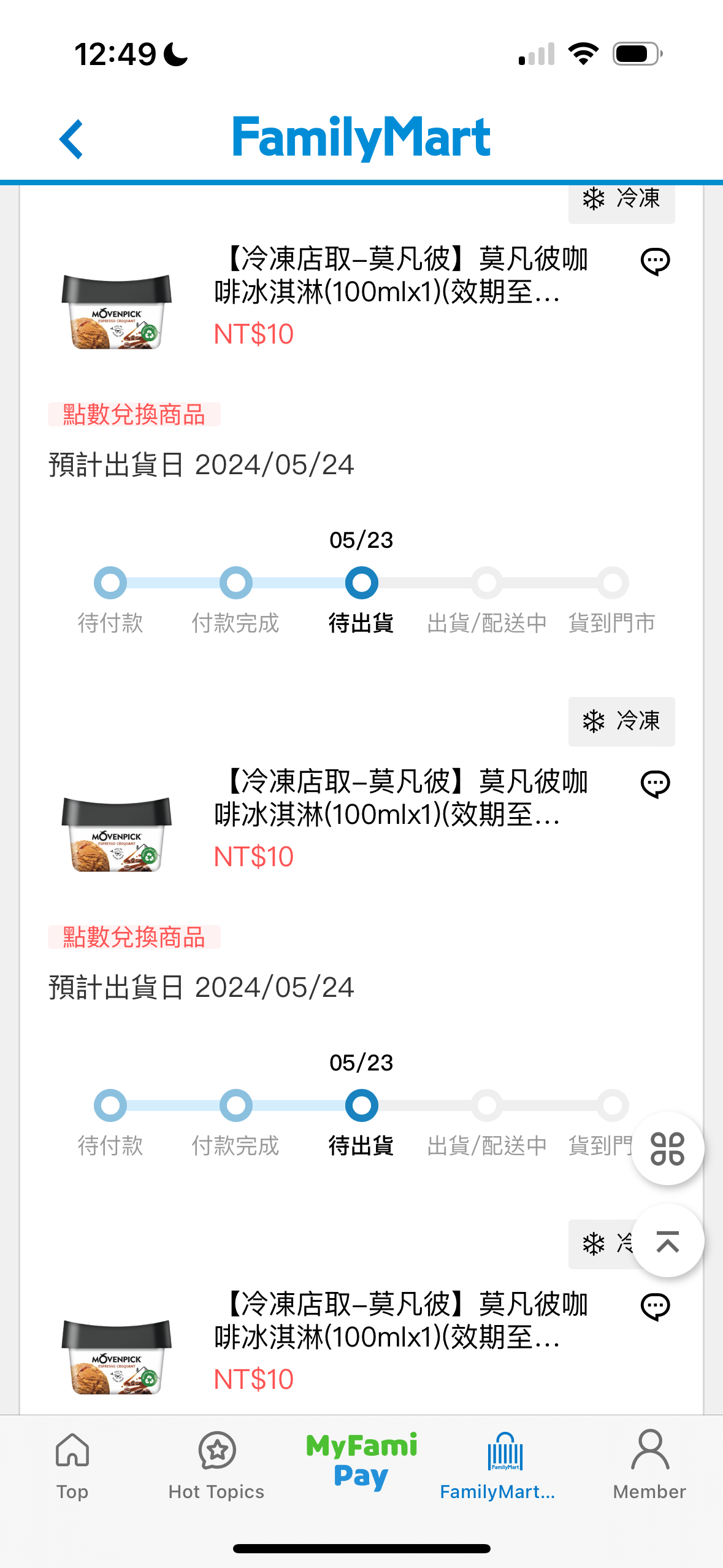Go back with the blue arrow
The width and height of the screenshot is (723, 1568).
[x=71, y=139]
